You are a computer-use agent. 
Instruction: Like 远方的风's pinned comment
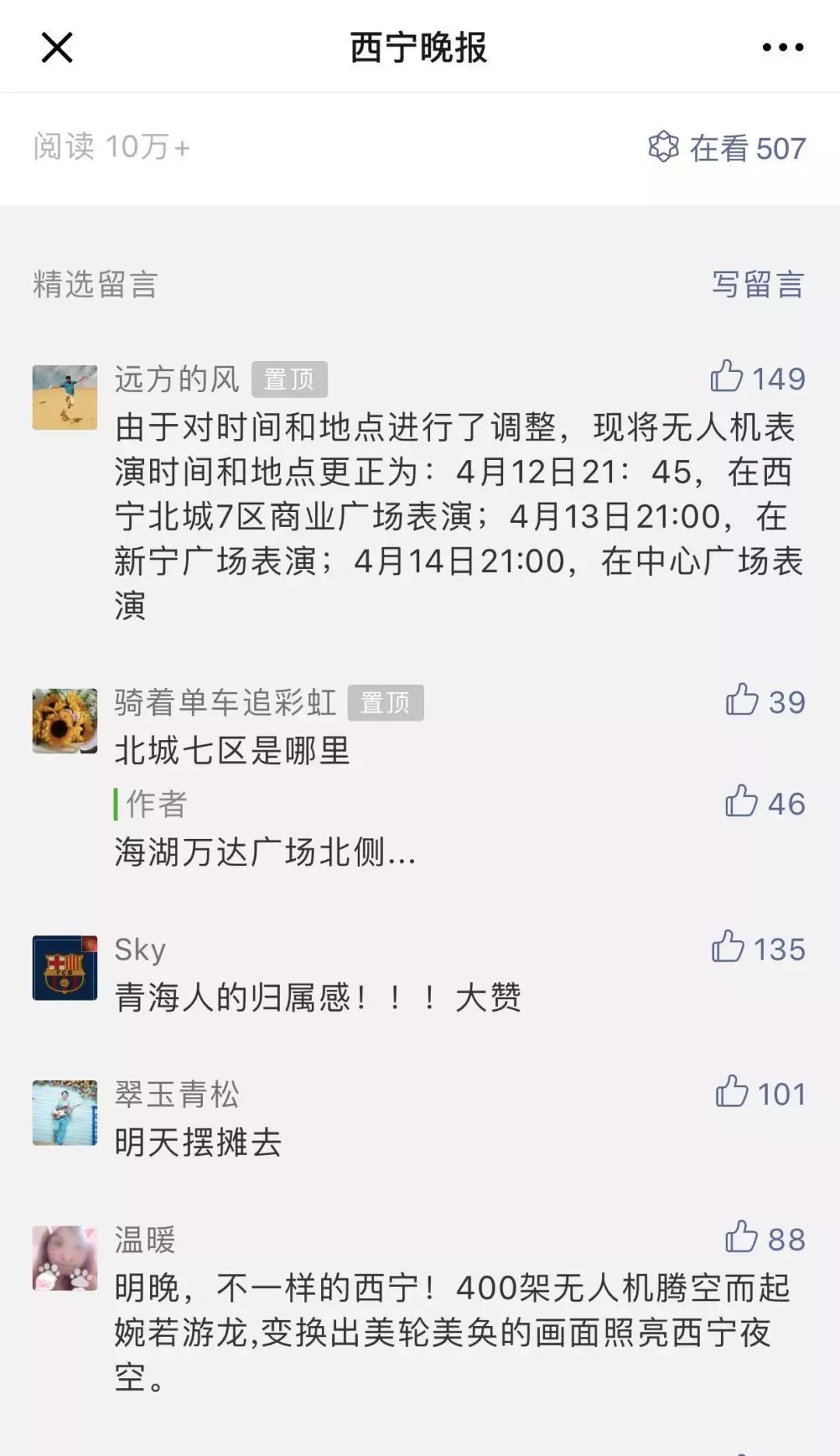click(x=727, y=377)
